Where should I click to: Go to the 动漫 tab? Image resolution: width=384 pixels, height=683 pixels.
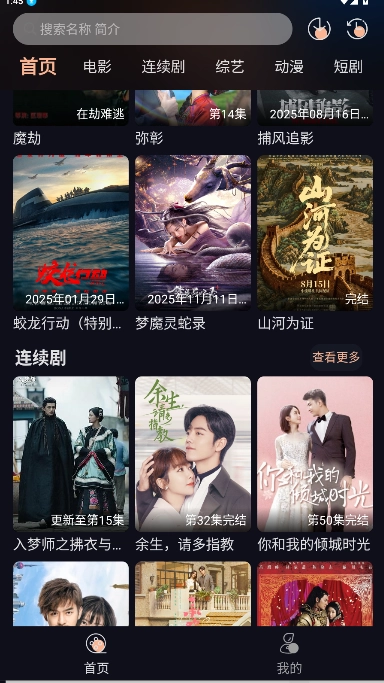click(x=289, y=67)
